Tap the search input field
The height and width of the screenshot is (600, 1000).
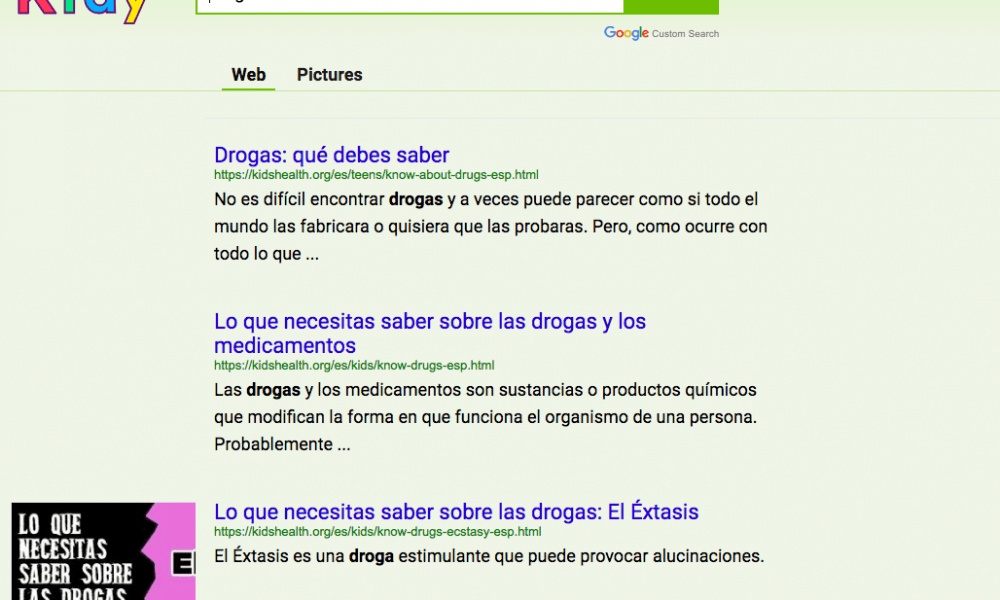409,6
